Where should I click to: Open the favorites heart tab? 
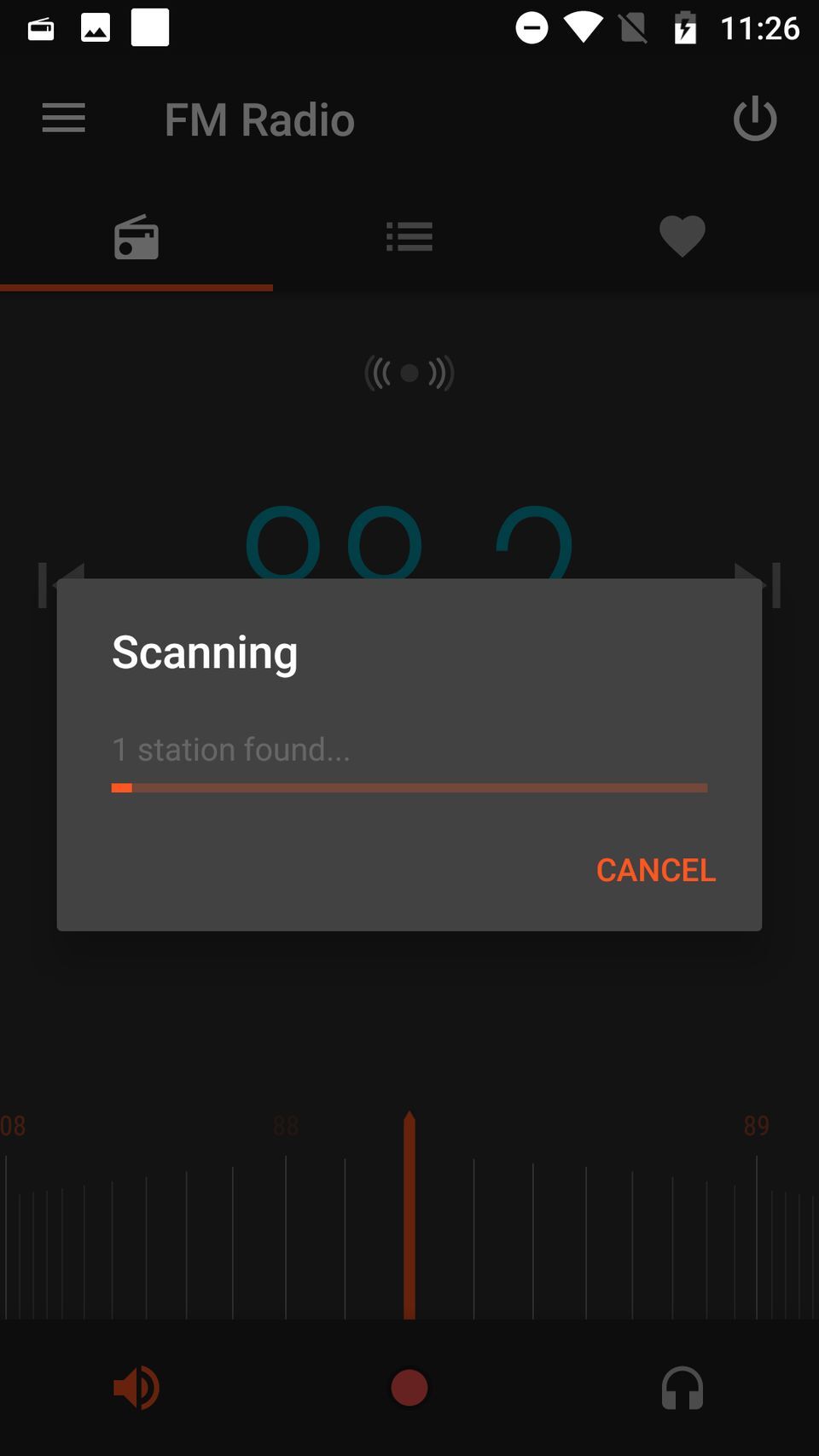[x=682, y=237]
